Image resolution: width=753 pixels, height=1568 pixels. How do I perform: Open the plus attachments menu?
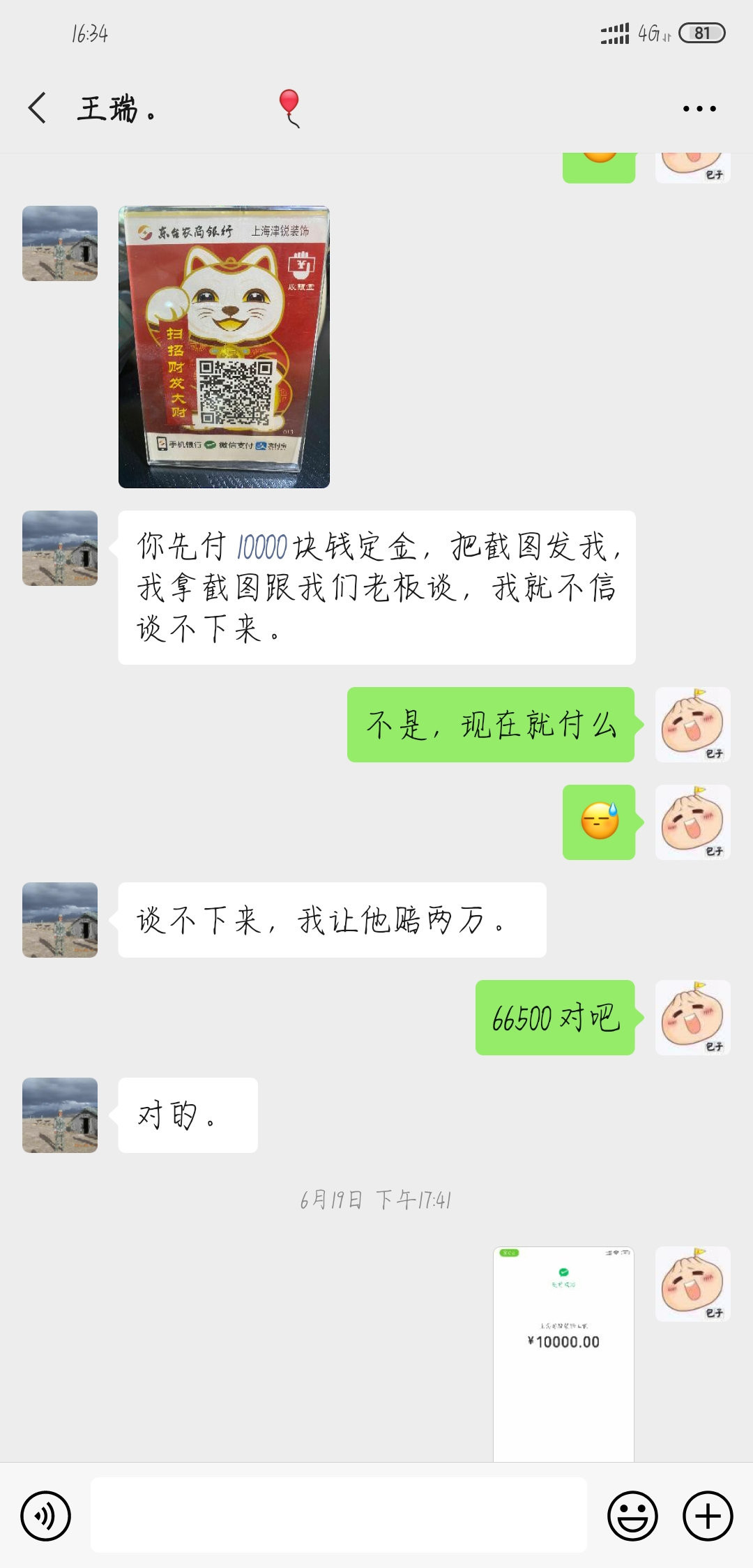point(708,1516)
